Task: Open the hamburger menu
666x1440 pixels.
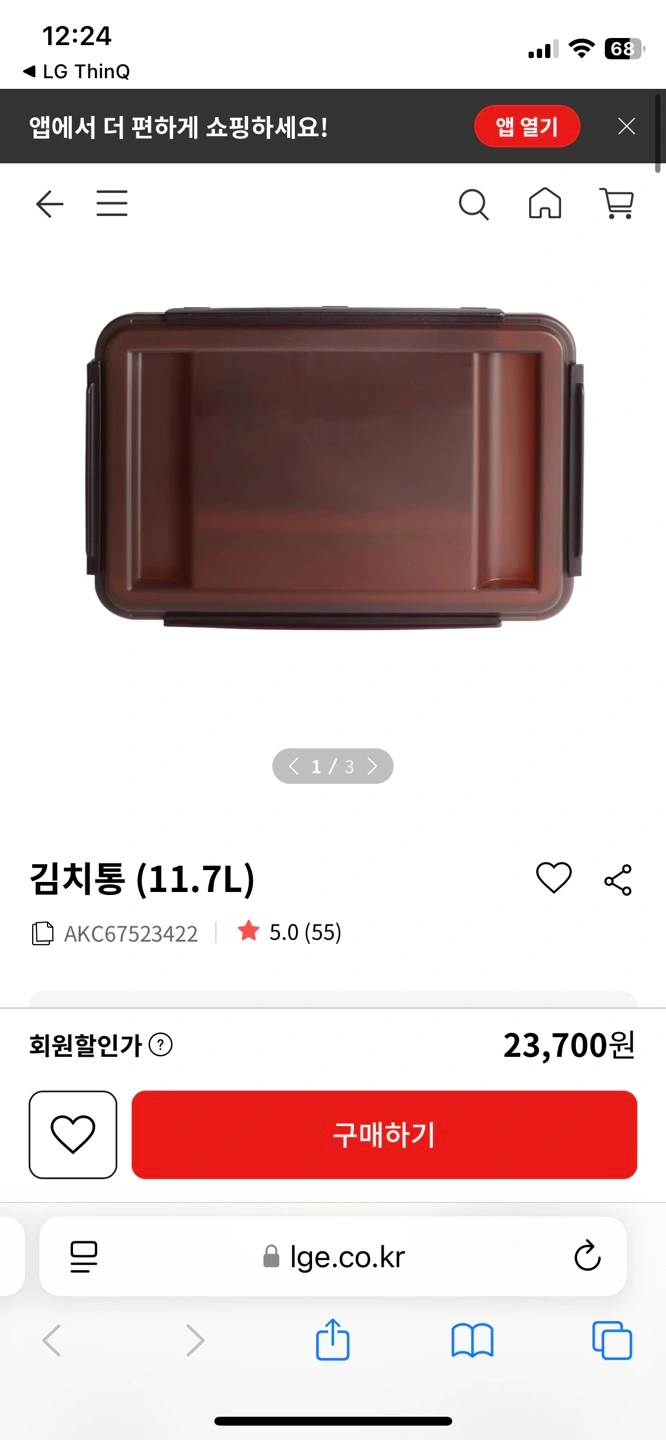Action: [112, 204]
